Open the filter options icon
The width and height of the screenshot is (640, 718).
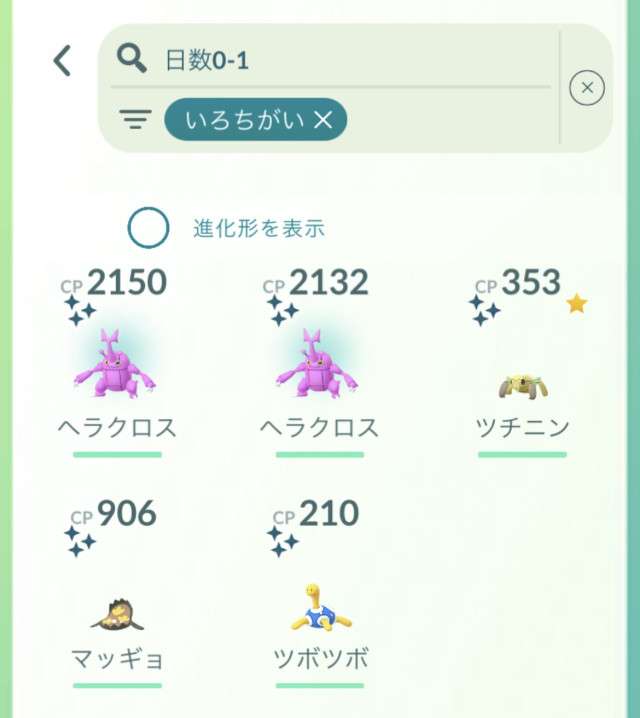pos(135,120)
